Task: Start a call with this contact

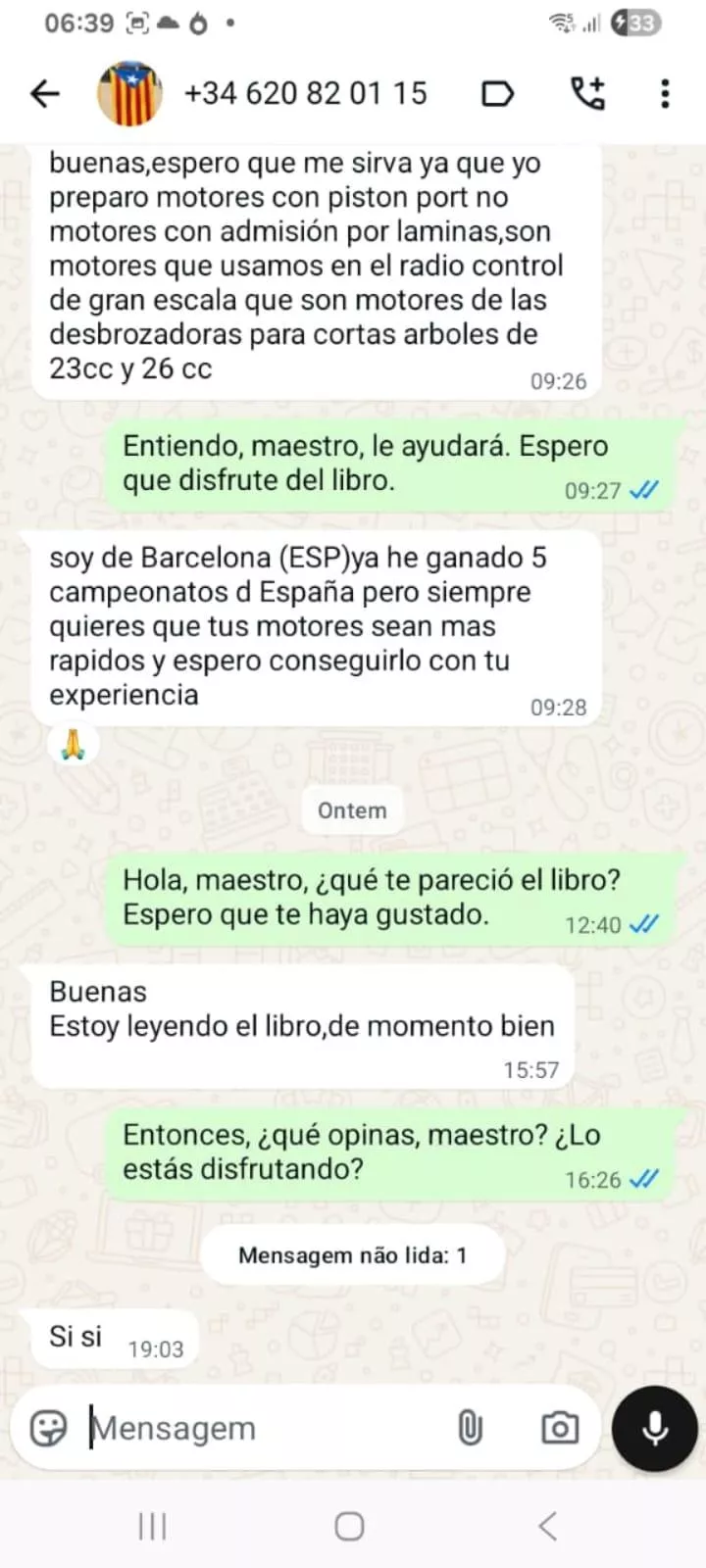Action: click(588, 94)
